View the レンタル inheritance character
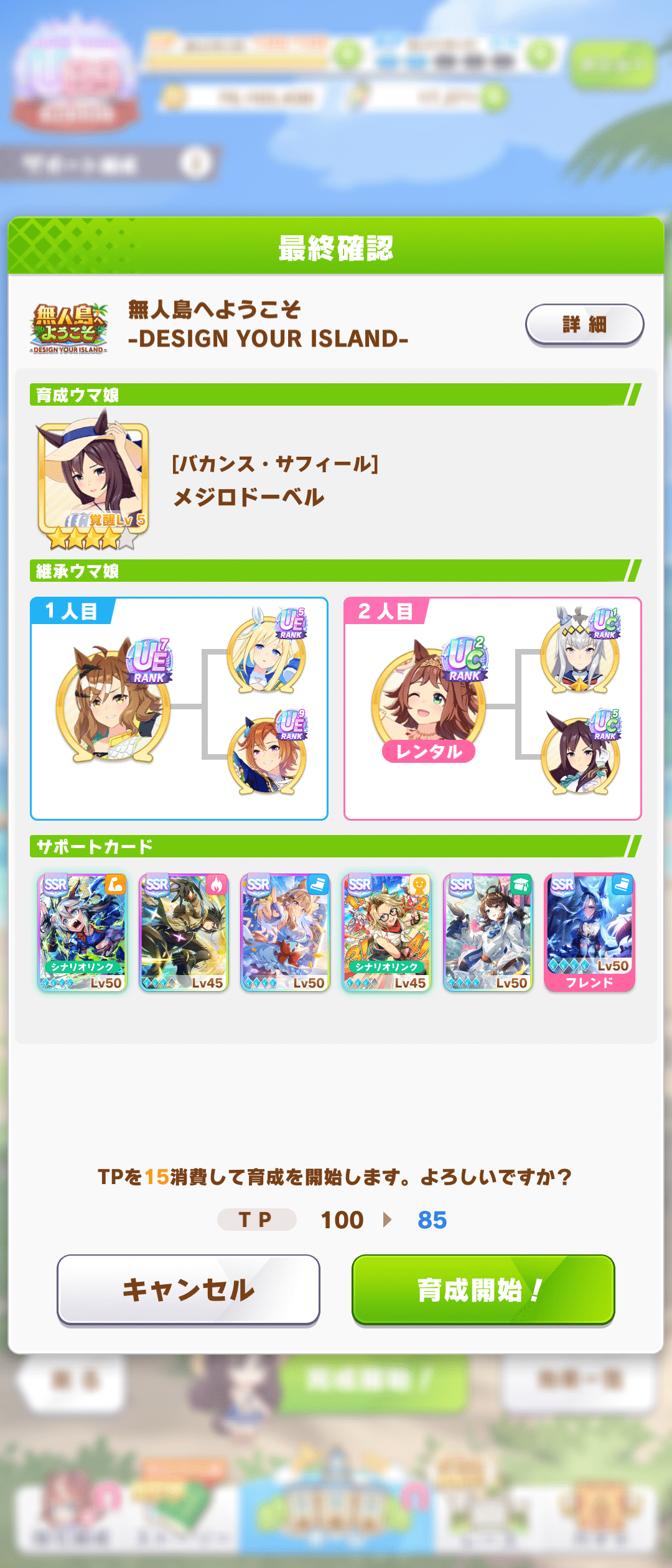 pyautogui.click(x=429, y=702)
